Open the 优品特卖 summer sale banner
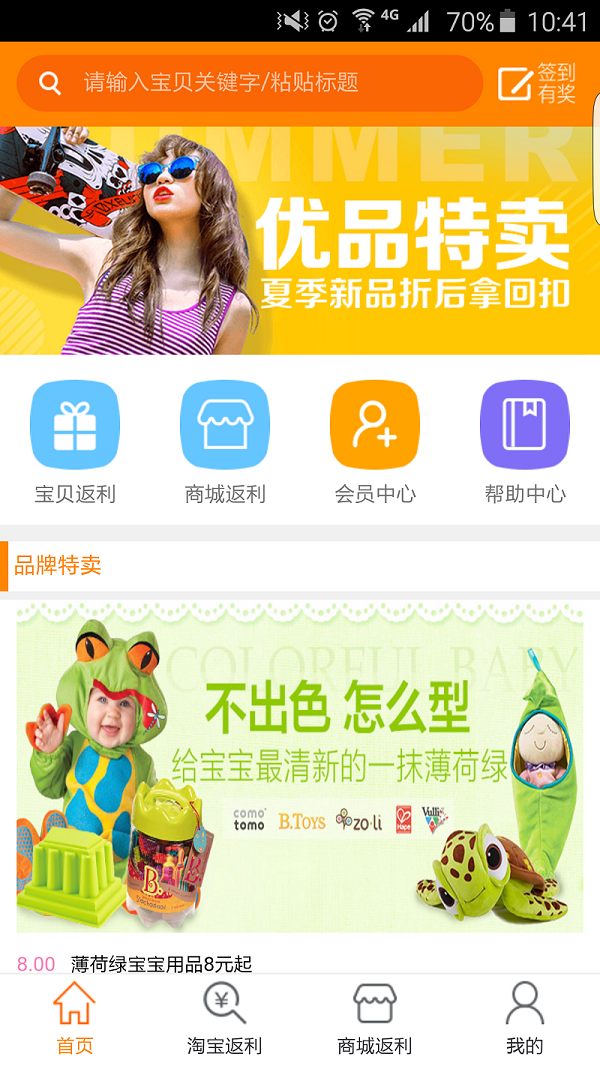 (x=300, y=240)
